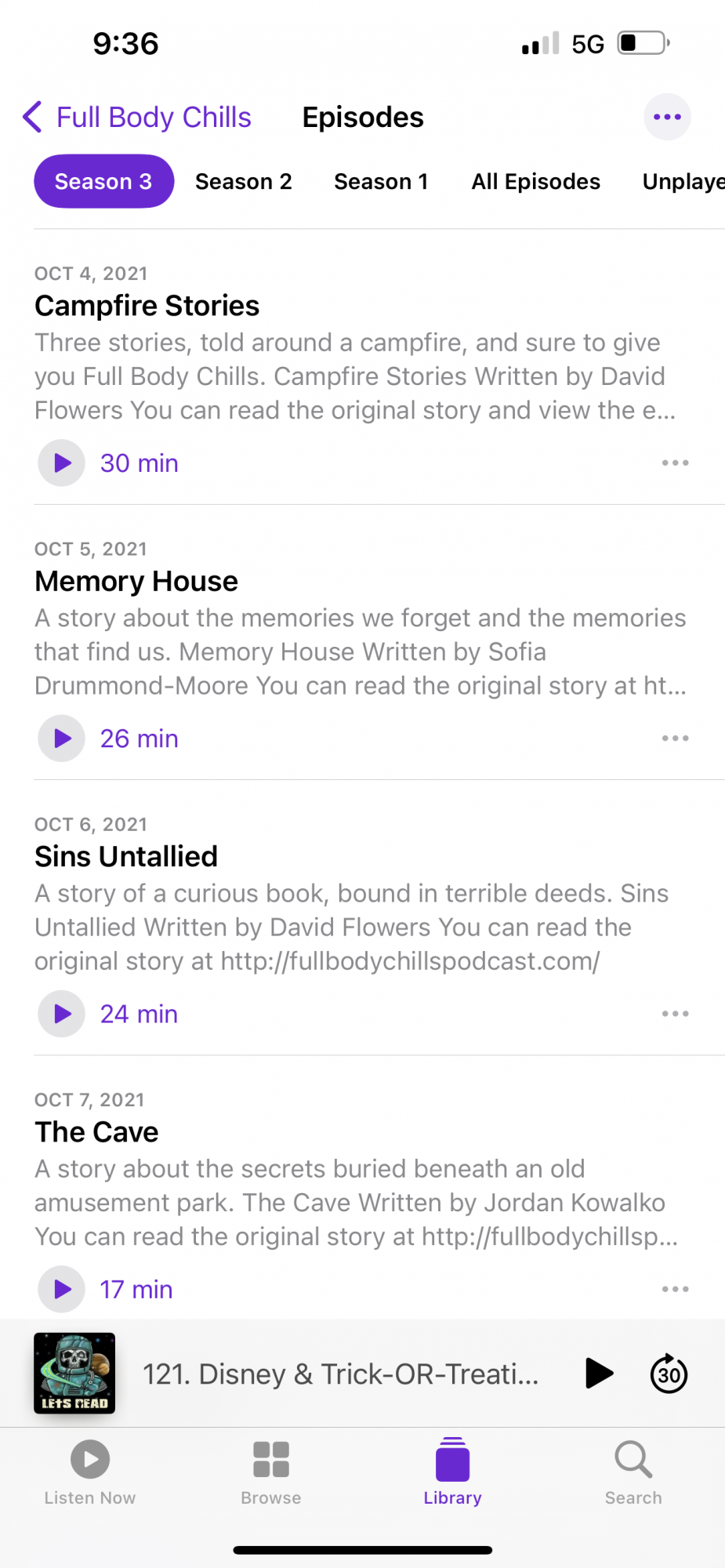
Task: Open the top-right more options menu
Action: (x=667, y=118)
